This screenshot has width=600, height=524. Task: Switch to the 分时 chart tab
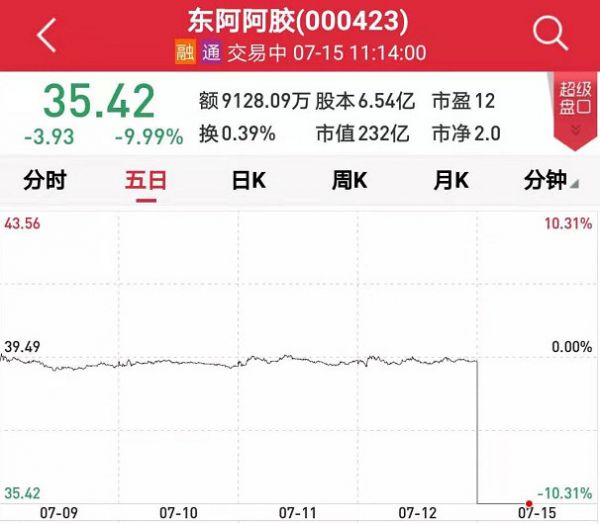point(45,180)
